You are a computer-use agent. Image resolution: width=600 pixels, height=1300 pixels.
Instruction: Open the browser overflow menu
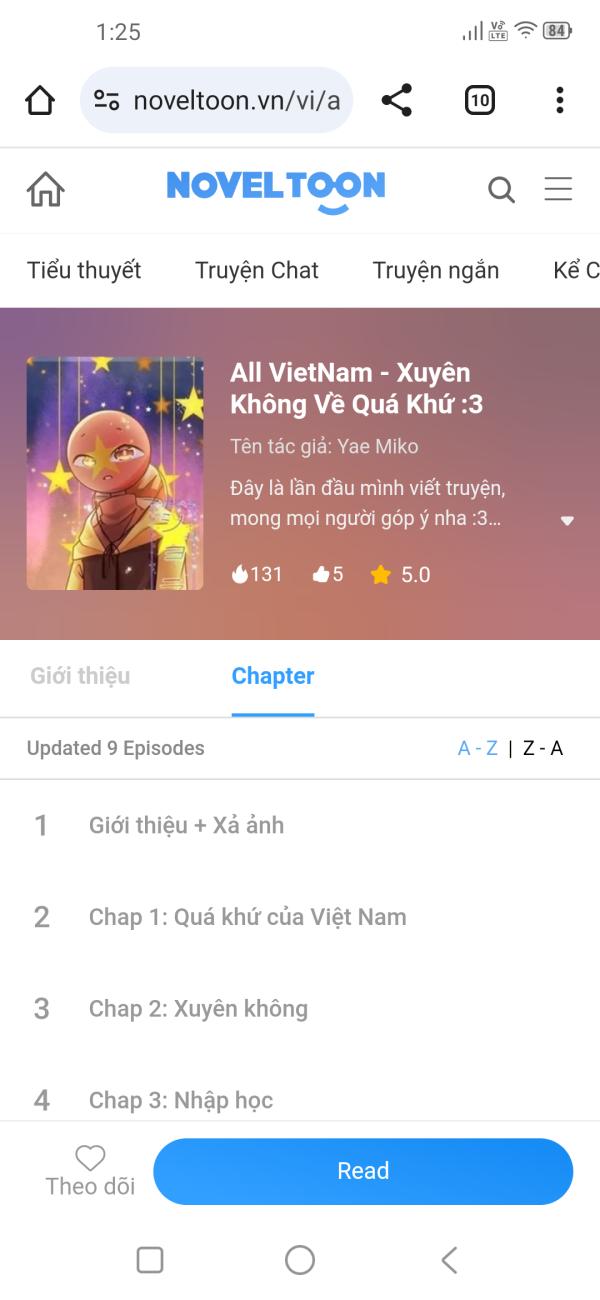click(559, 100)
